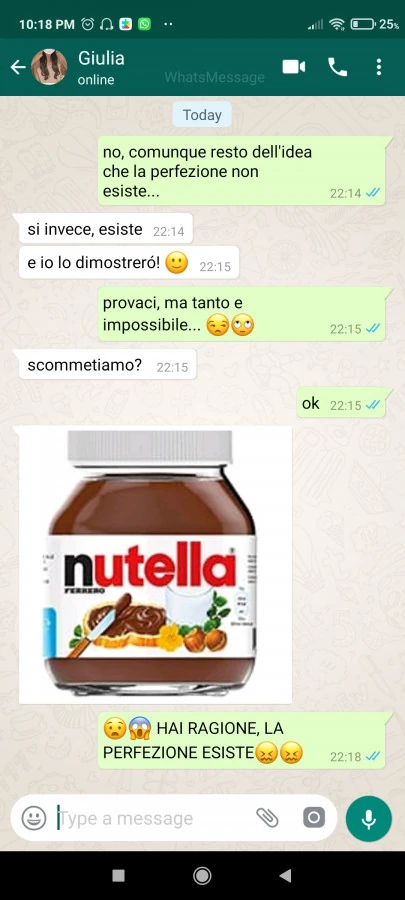The width and height of the screenshot is (405, 900).
Task: Open the emoji picker
Action: [34, 817]
